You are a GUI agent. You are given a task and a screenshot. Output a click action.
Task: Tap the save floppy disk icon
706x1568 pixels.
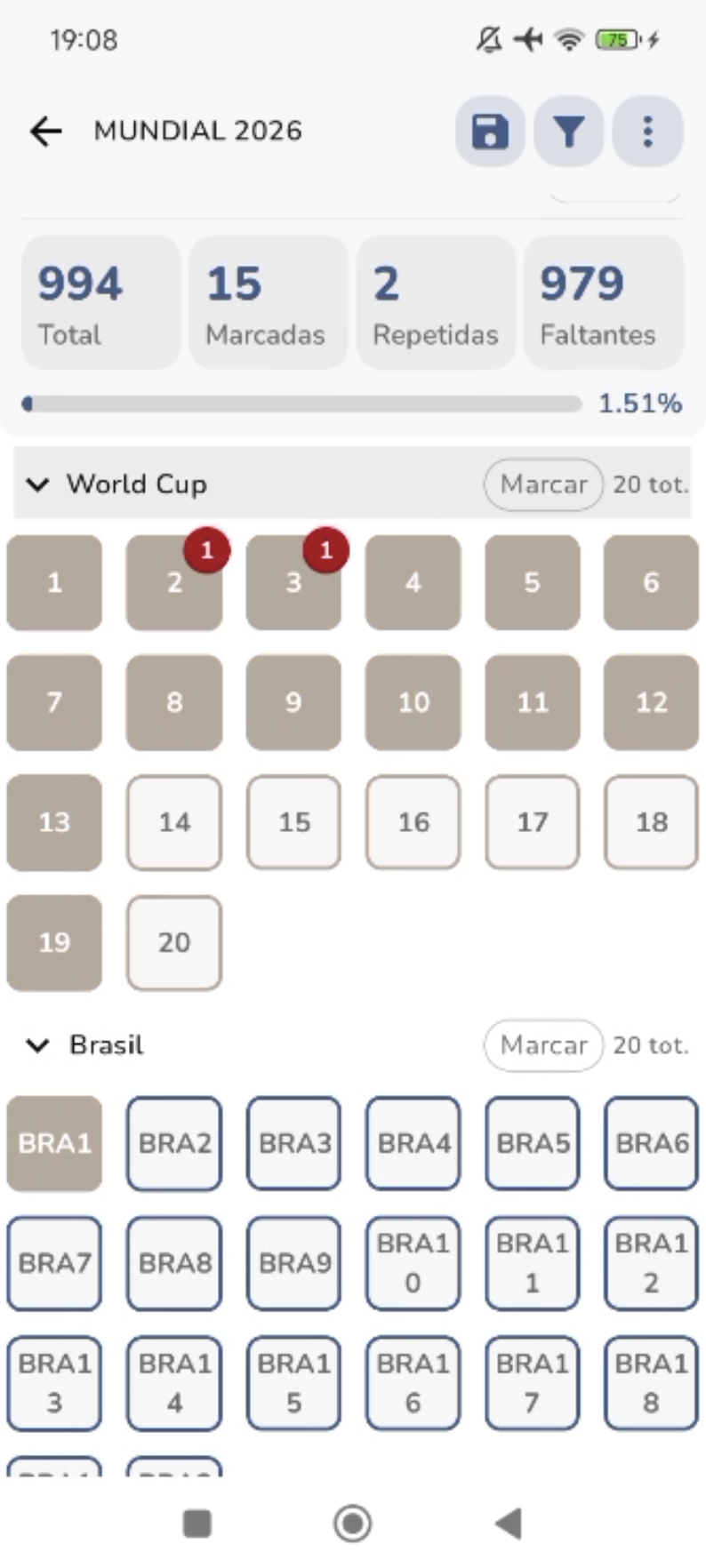(x=489, y=132)
